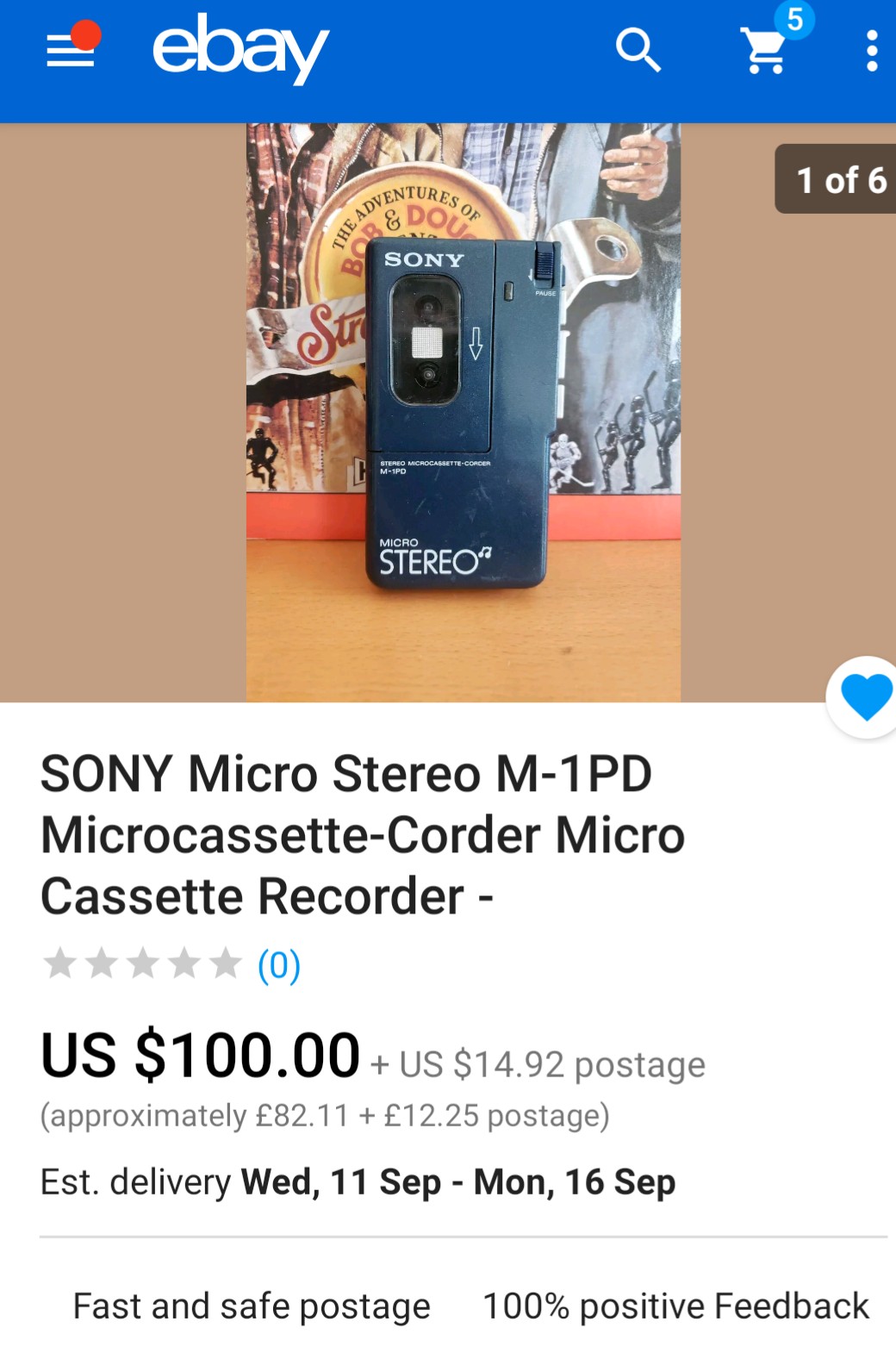Toggle the heart watchlist button
The width and height of the screenshot is (896, 1359).
(865, 696)
